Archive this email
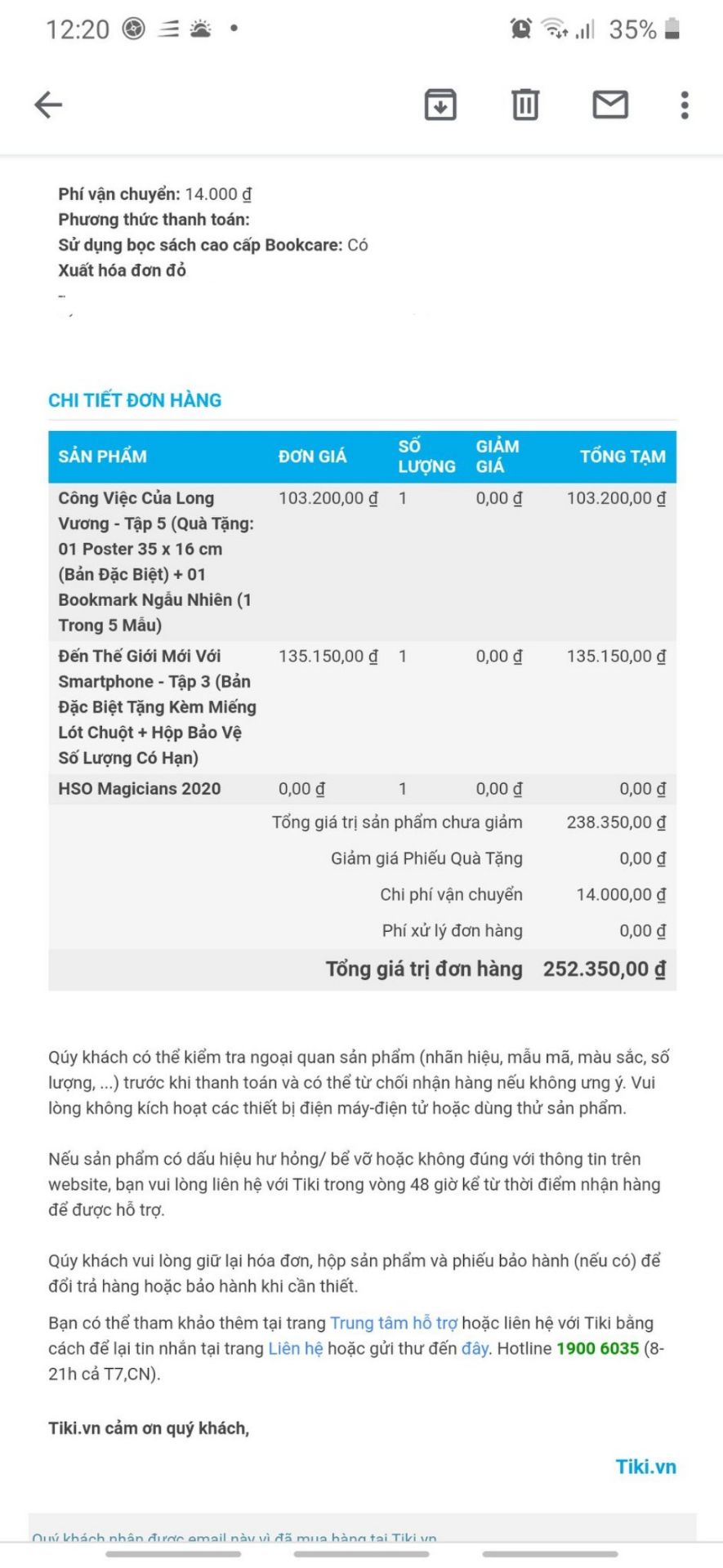The width and height of the screenshot is (723, 1568). pos(440,105)
